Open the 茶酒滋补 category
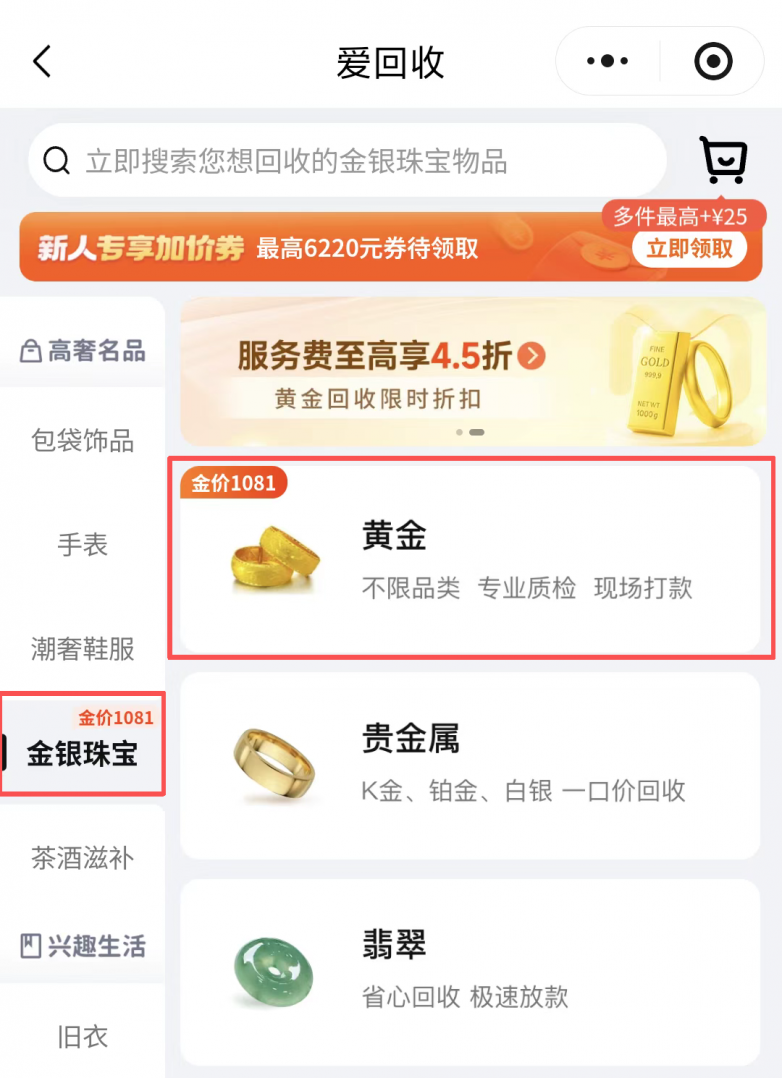This screenshot has width=782, height=1078. coord(82,858)
